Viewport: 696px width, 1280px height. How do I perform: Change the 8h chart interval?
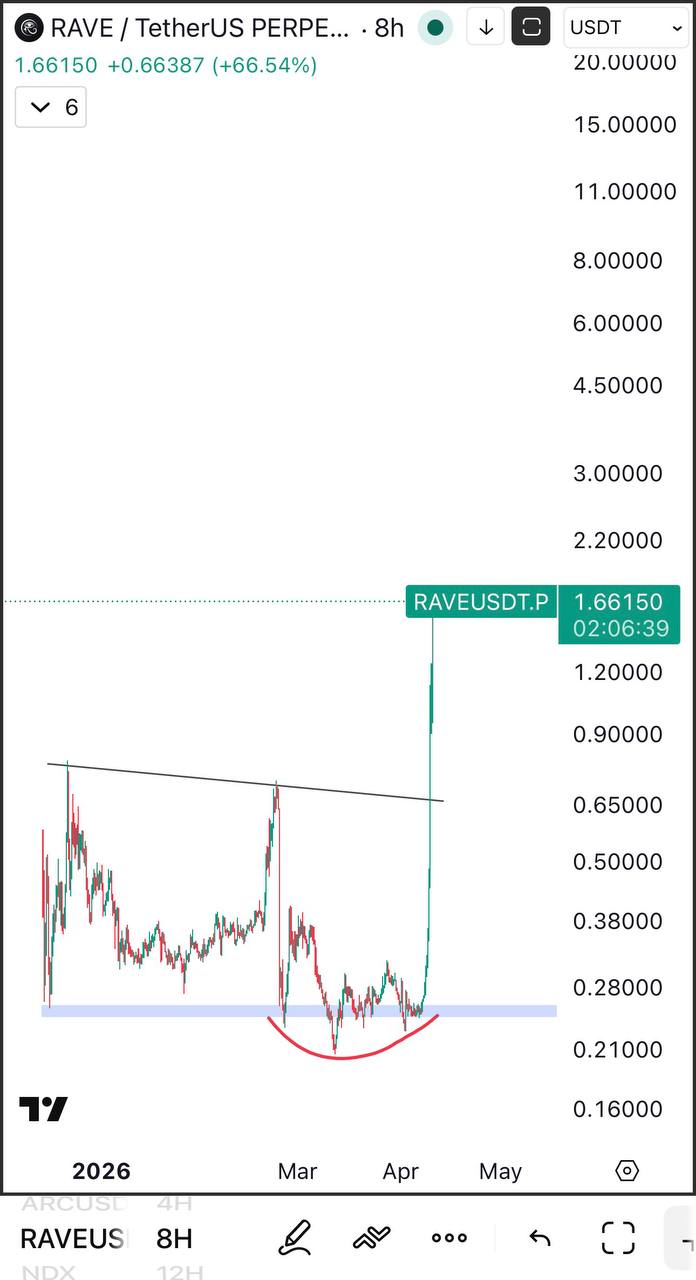[x=389, y=28]
